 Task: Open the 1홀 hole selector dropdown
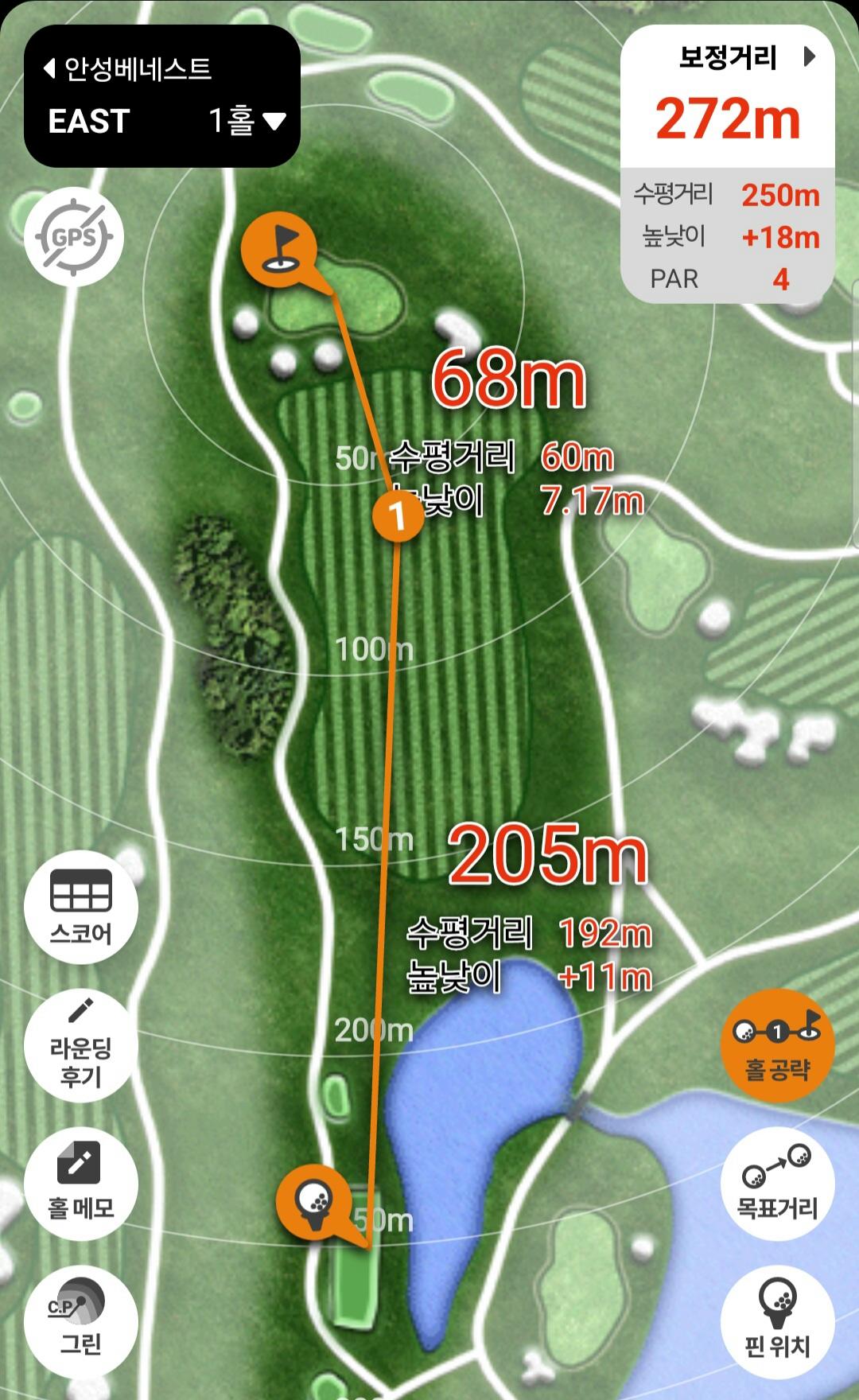tap(247, 121)
